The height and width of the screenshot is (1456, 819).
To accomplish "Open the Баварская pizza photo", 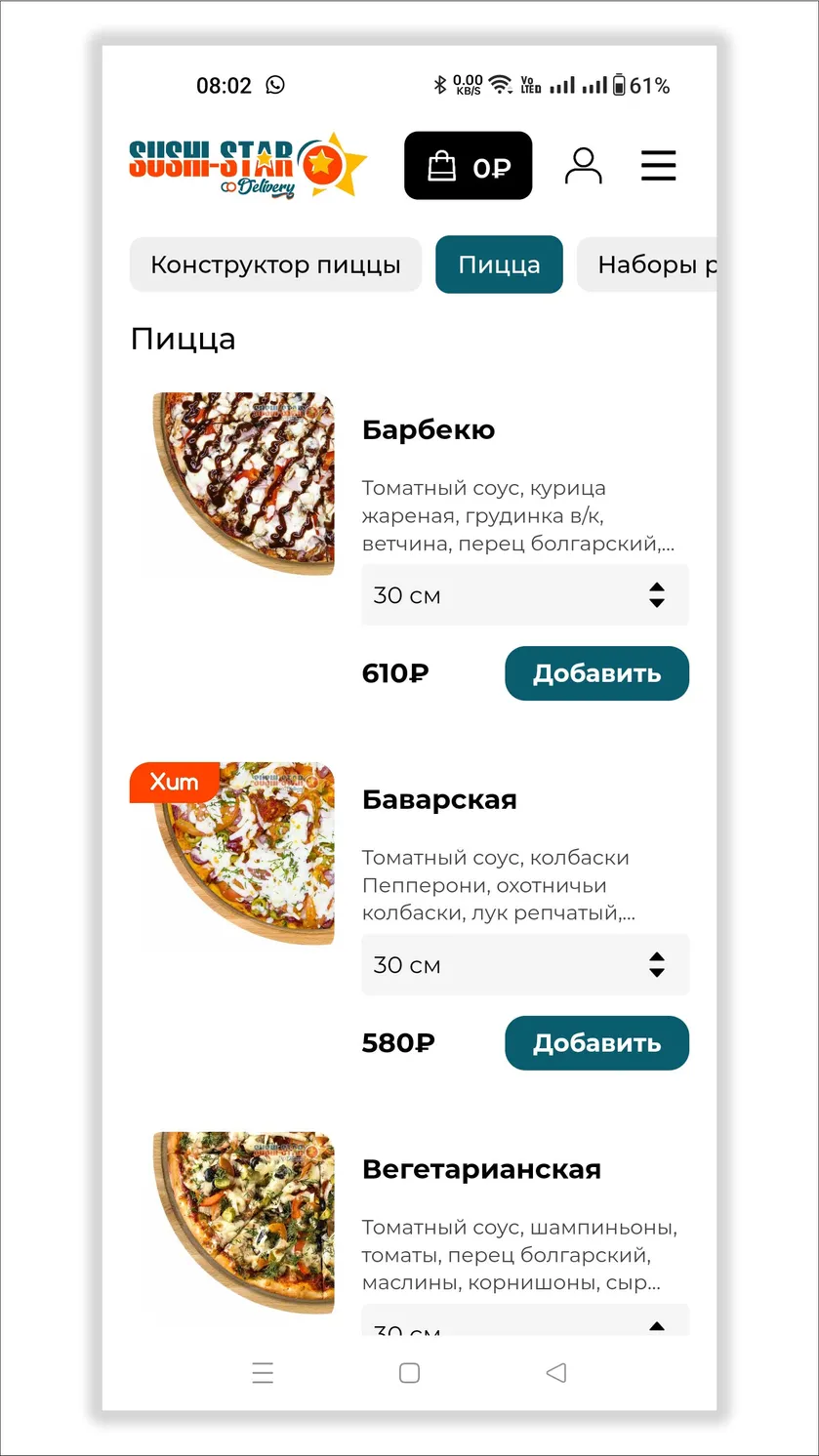I will 243,854.
